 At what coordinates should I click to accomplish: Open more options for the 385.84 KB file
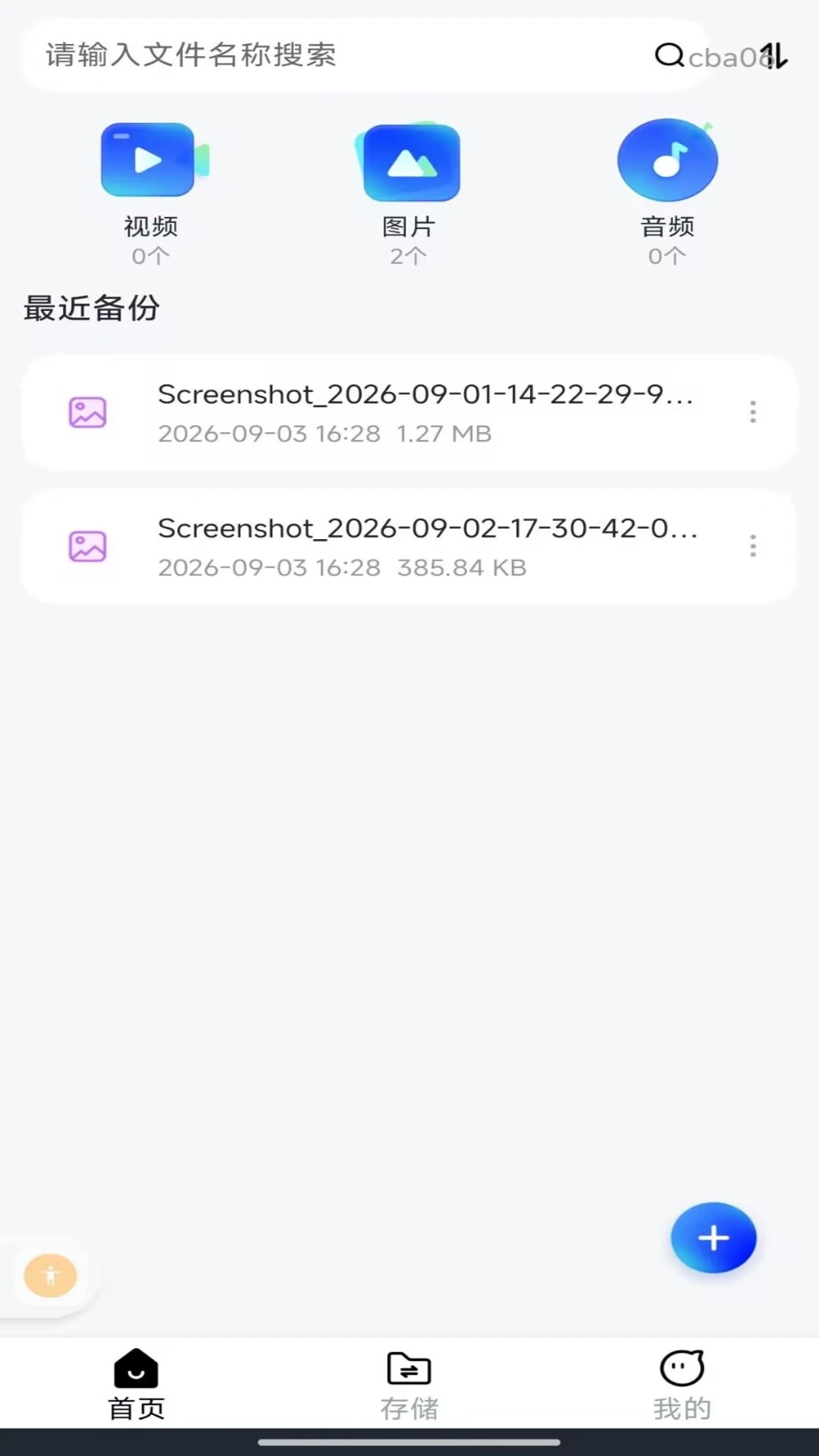[753, 546]
